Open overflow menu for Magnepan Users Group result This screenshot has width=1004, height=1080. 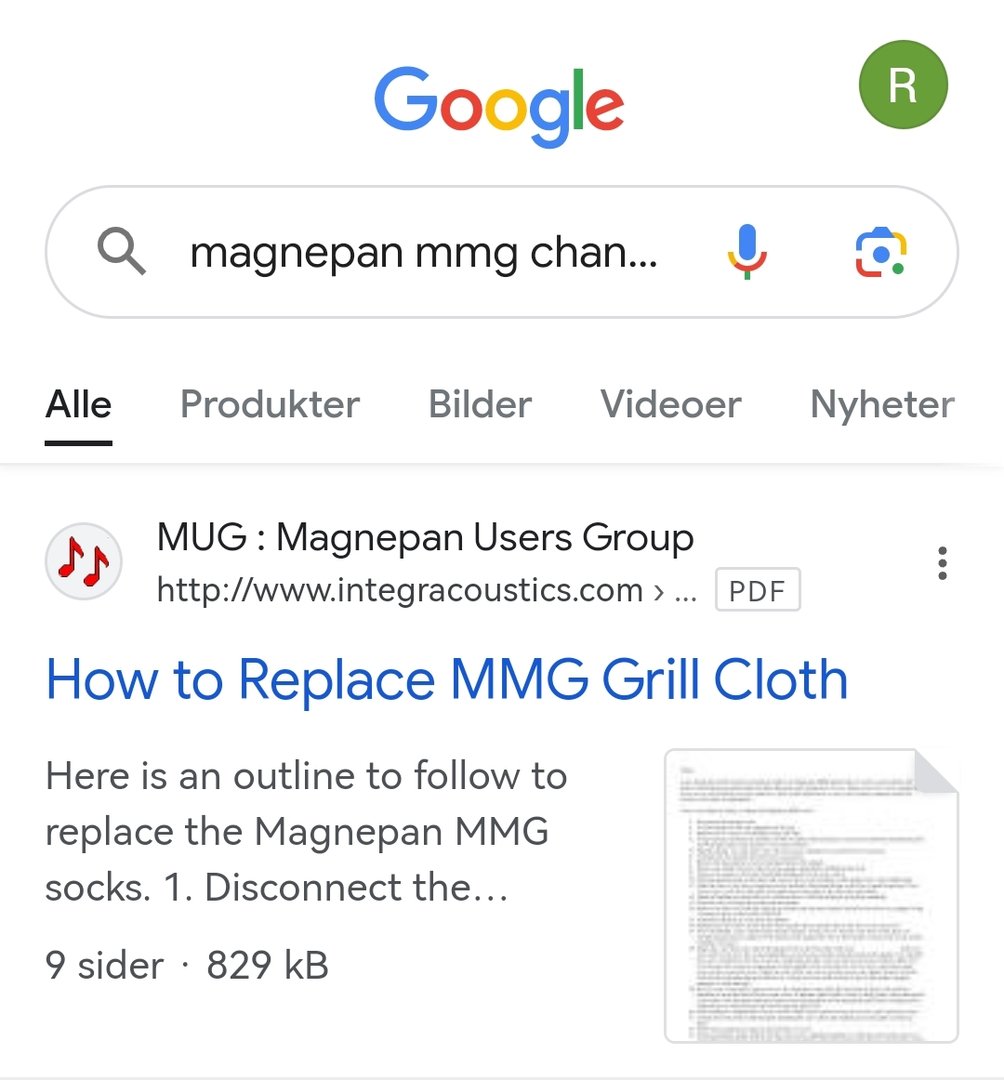[942, 564]
